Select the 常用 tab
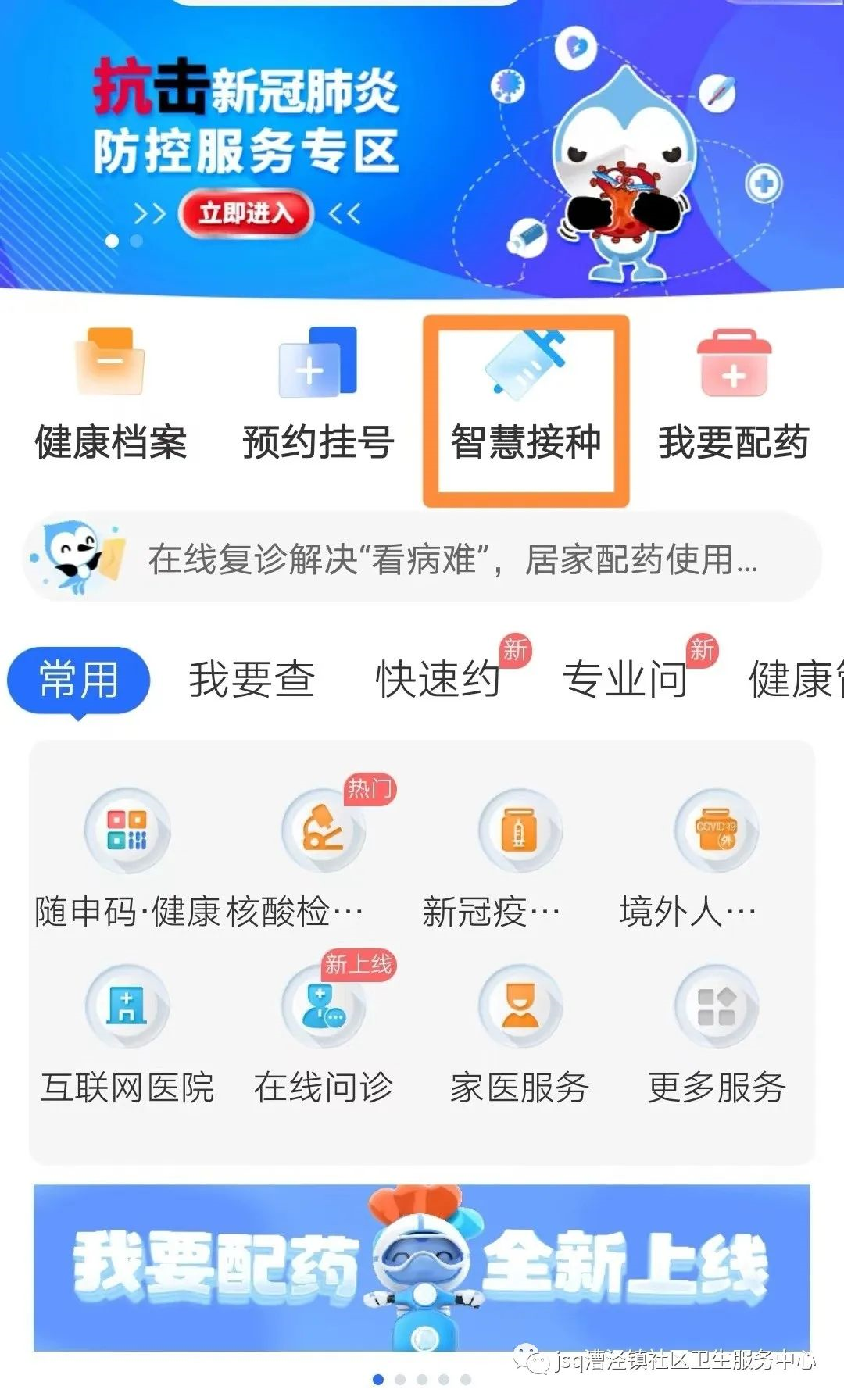 [79, 678]
